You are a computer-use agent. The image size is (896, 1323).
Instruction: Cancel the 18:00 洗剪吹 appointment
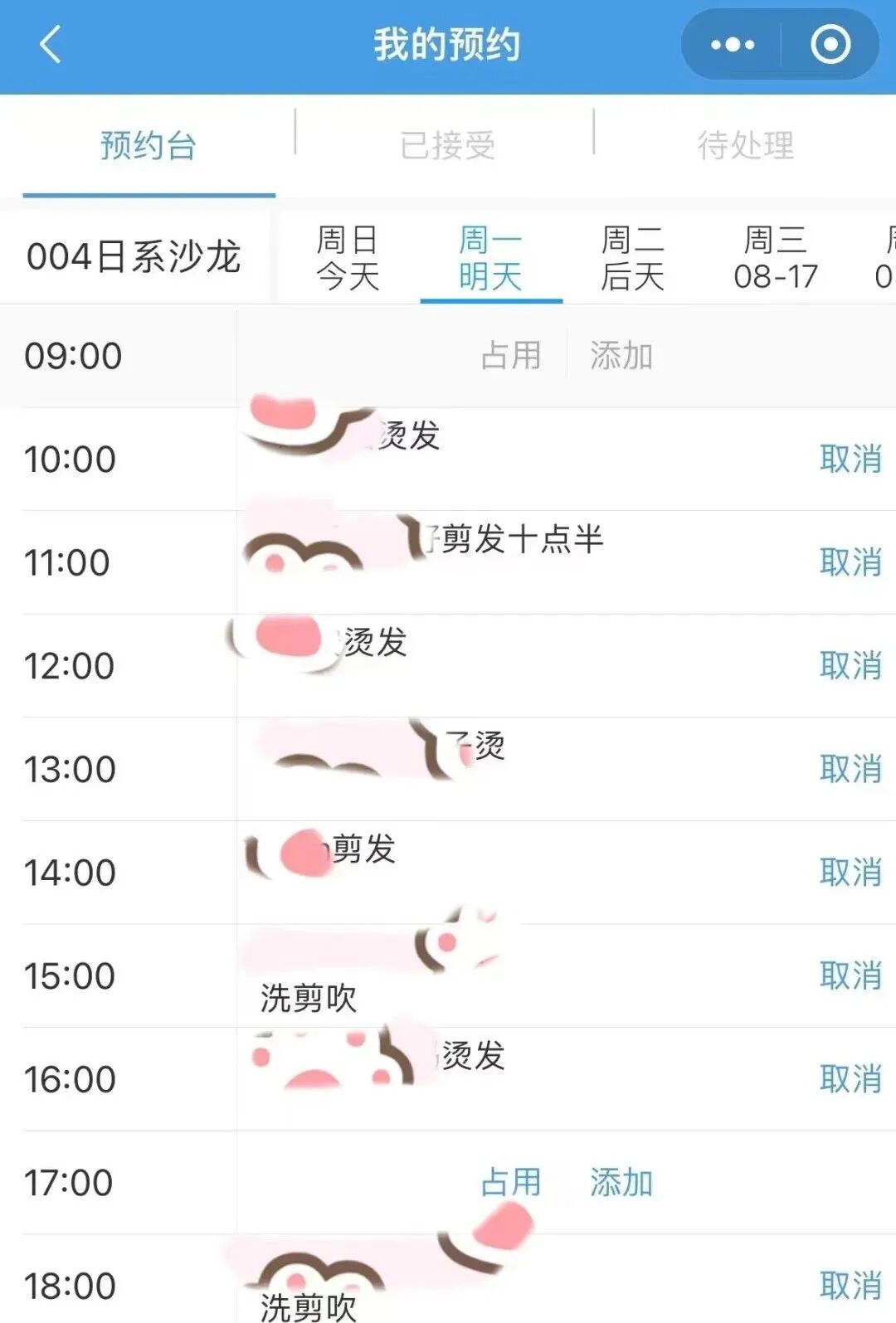850,1286
